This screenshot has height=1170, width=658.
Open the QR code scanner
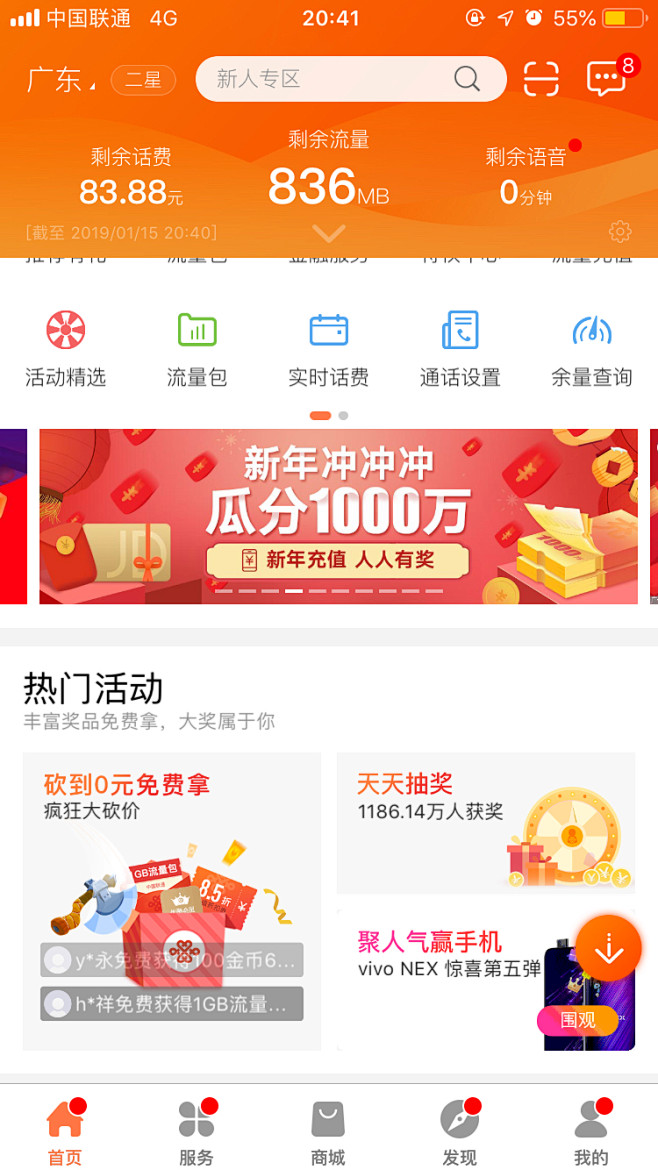coord(541,79)
